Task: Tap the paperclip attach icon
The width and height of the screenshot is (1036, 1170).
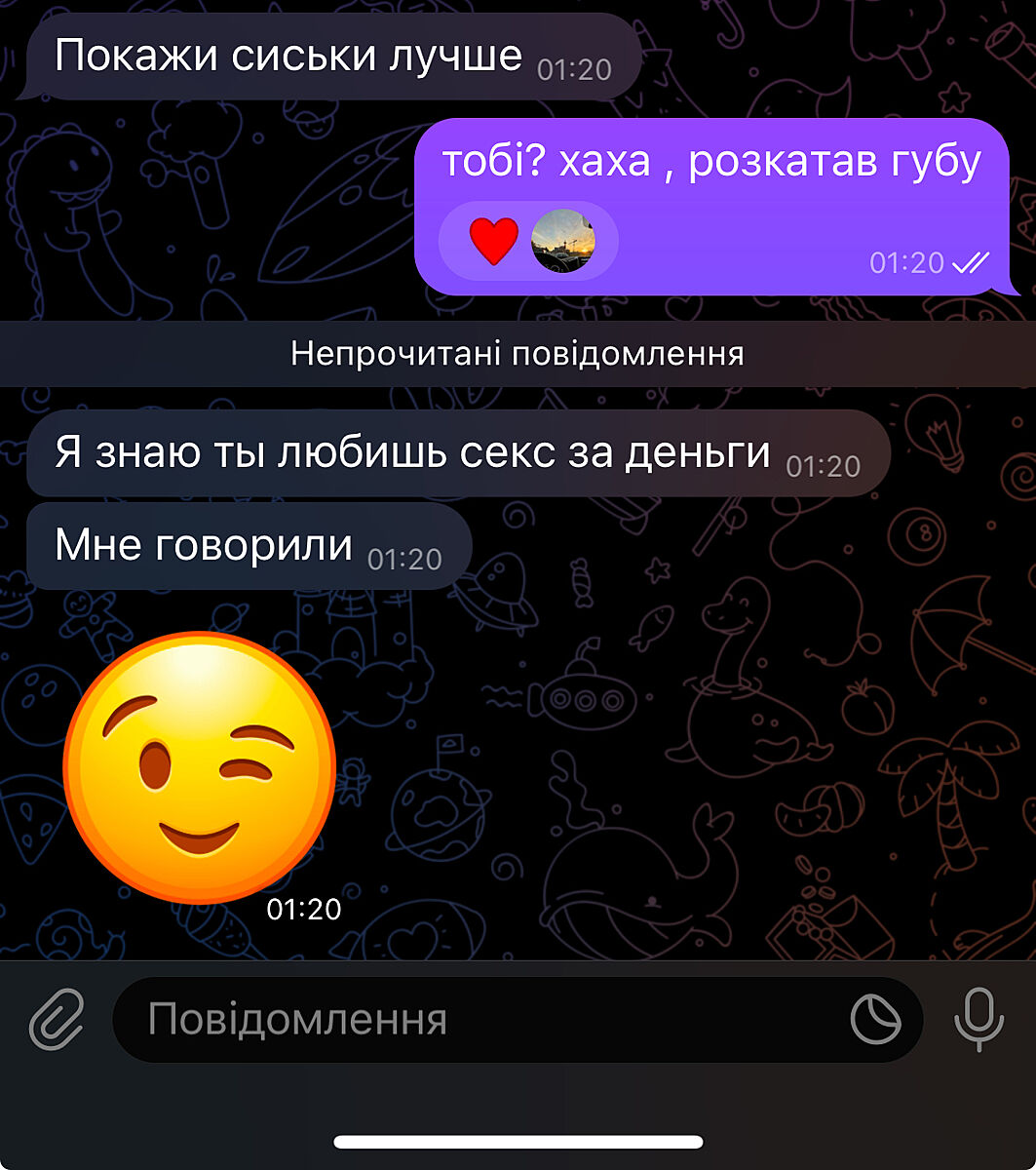Action: coord(57,1020)
